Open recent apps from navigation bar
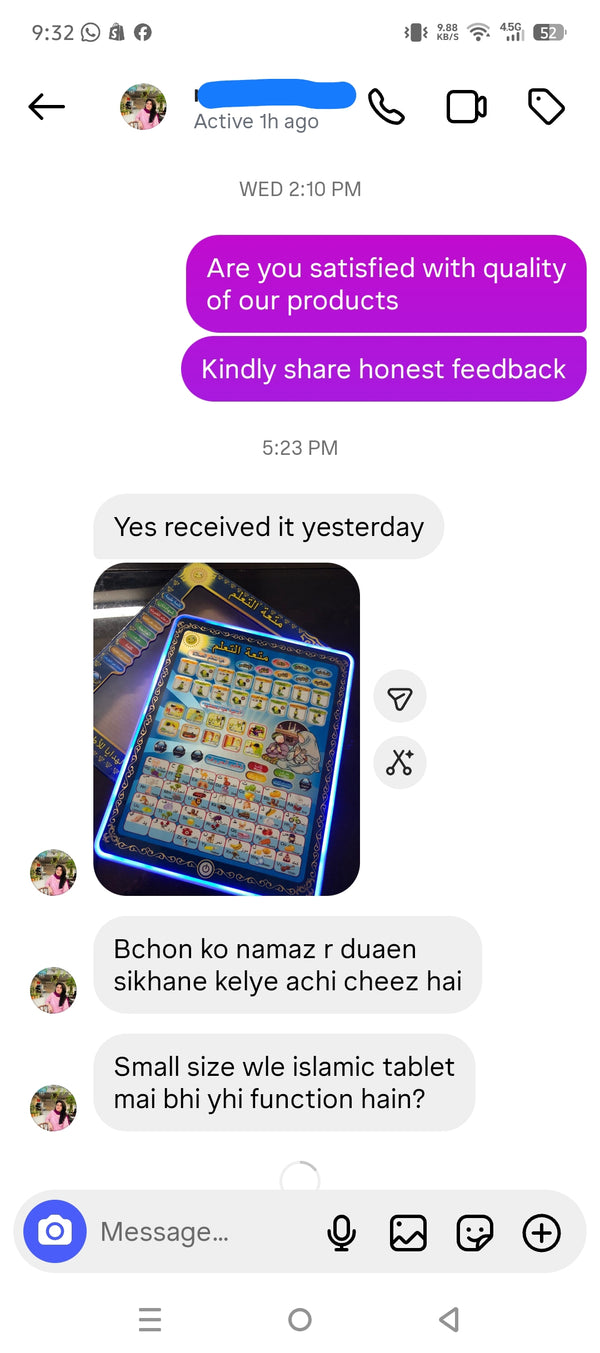This screenshot has width=600, height=1353. [150, 1320]
